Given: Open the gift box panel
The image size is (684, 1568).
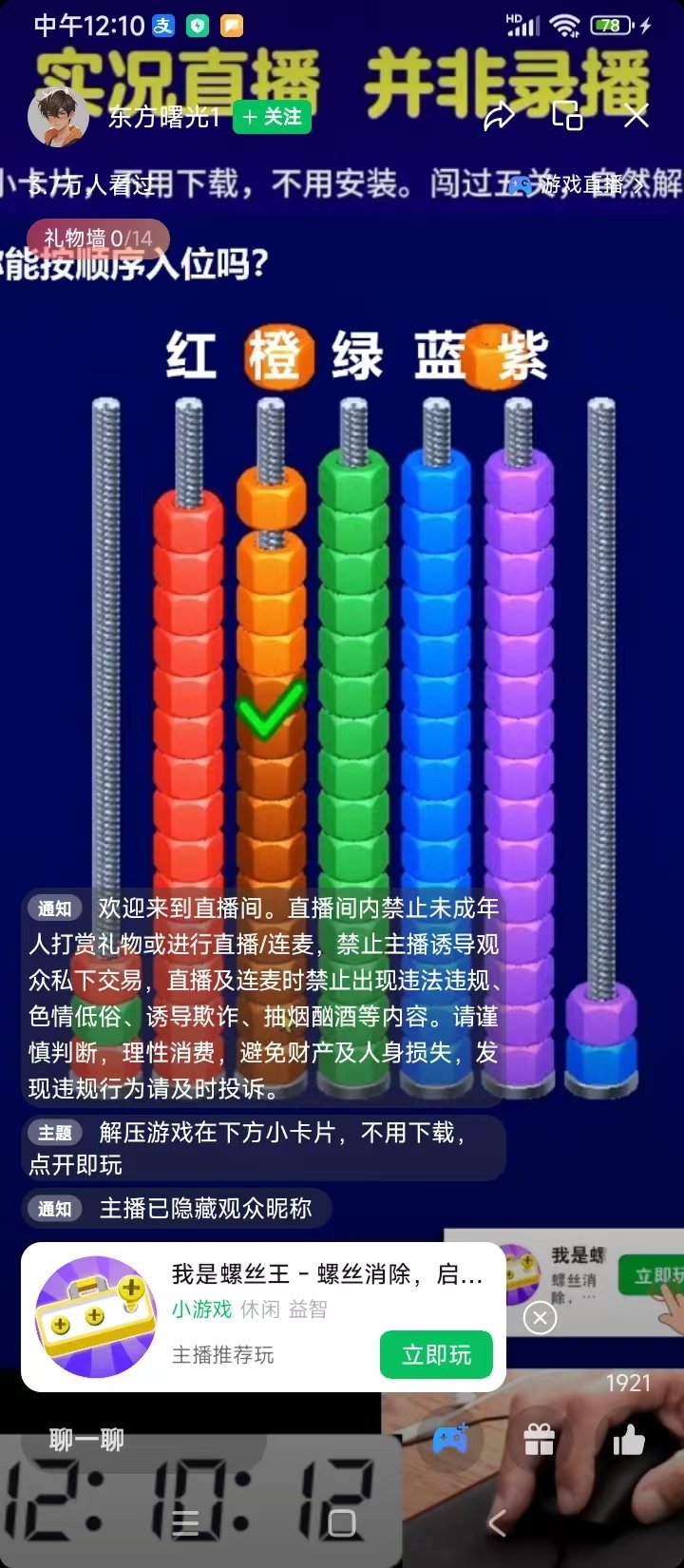Looking at the screenshot, I should (539, 1441).
